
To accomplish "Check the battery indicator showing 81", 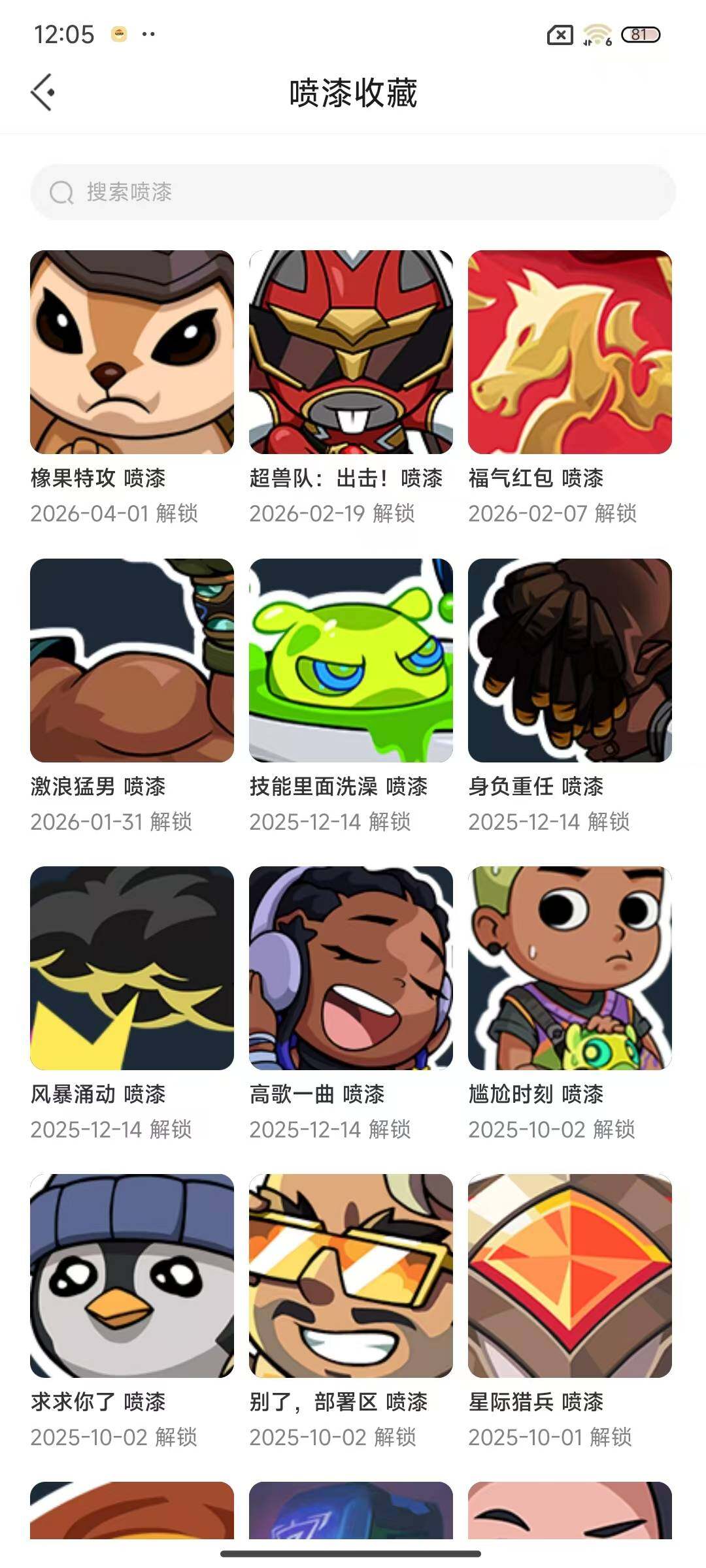I will pyautogui.click(x=641, y=36).
